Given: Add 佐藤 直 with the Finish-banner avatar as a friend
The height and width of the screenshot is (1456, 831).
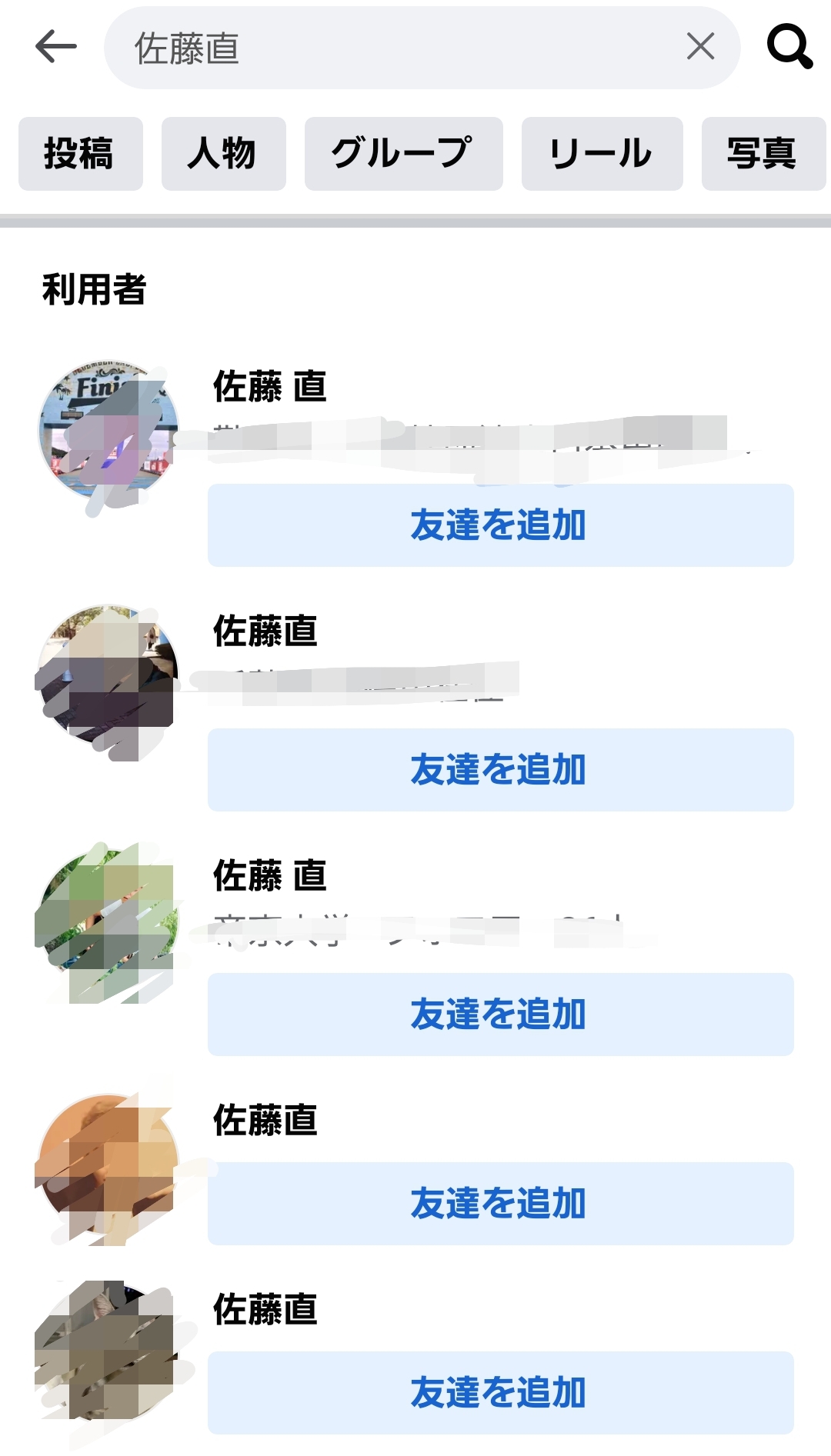Looking at the screenshot, I should 501,525.
